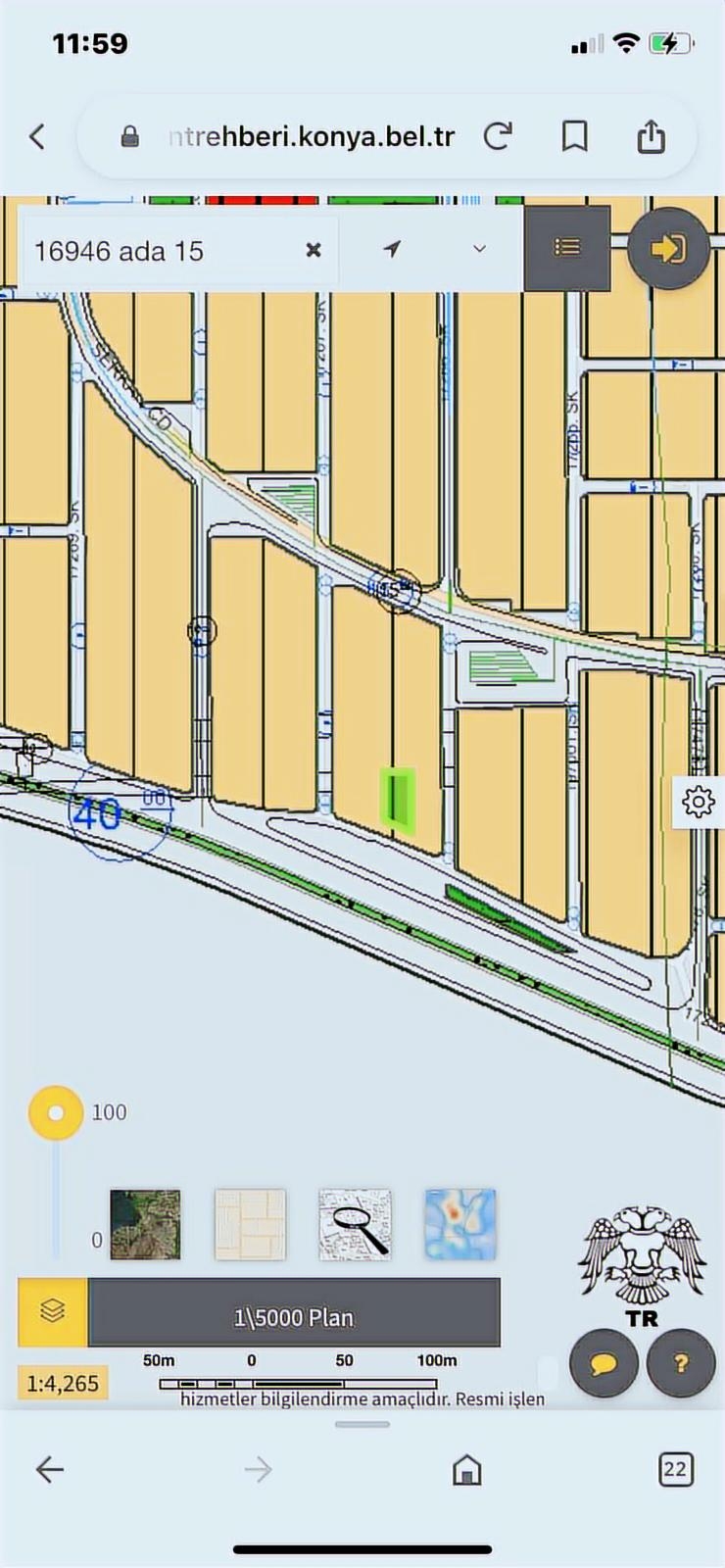Open the list menu button
Screen dimensions: 725x1568
pos(567,248)
